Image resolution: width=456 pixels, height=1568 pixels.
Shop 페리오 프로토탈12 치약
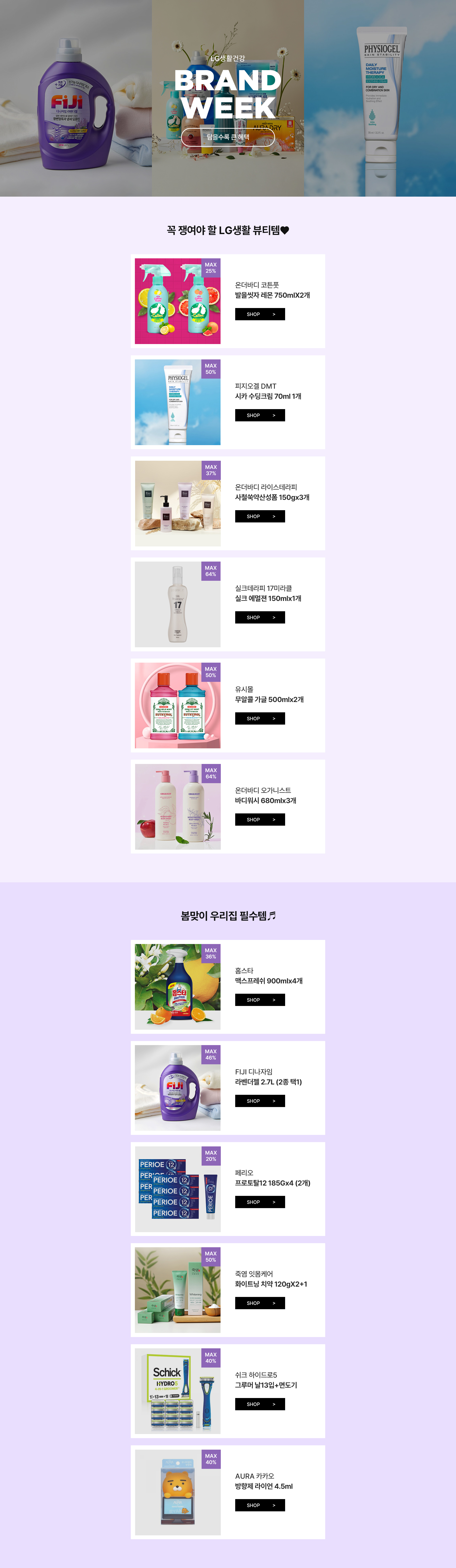point(260,1202)
